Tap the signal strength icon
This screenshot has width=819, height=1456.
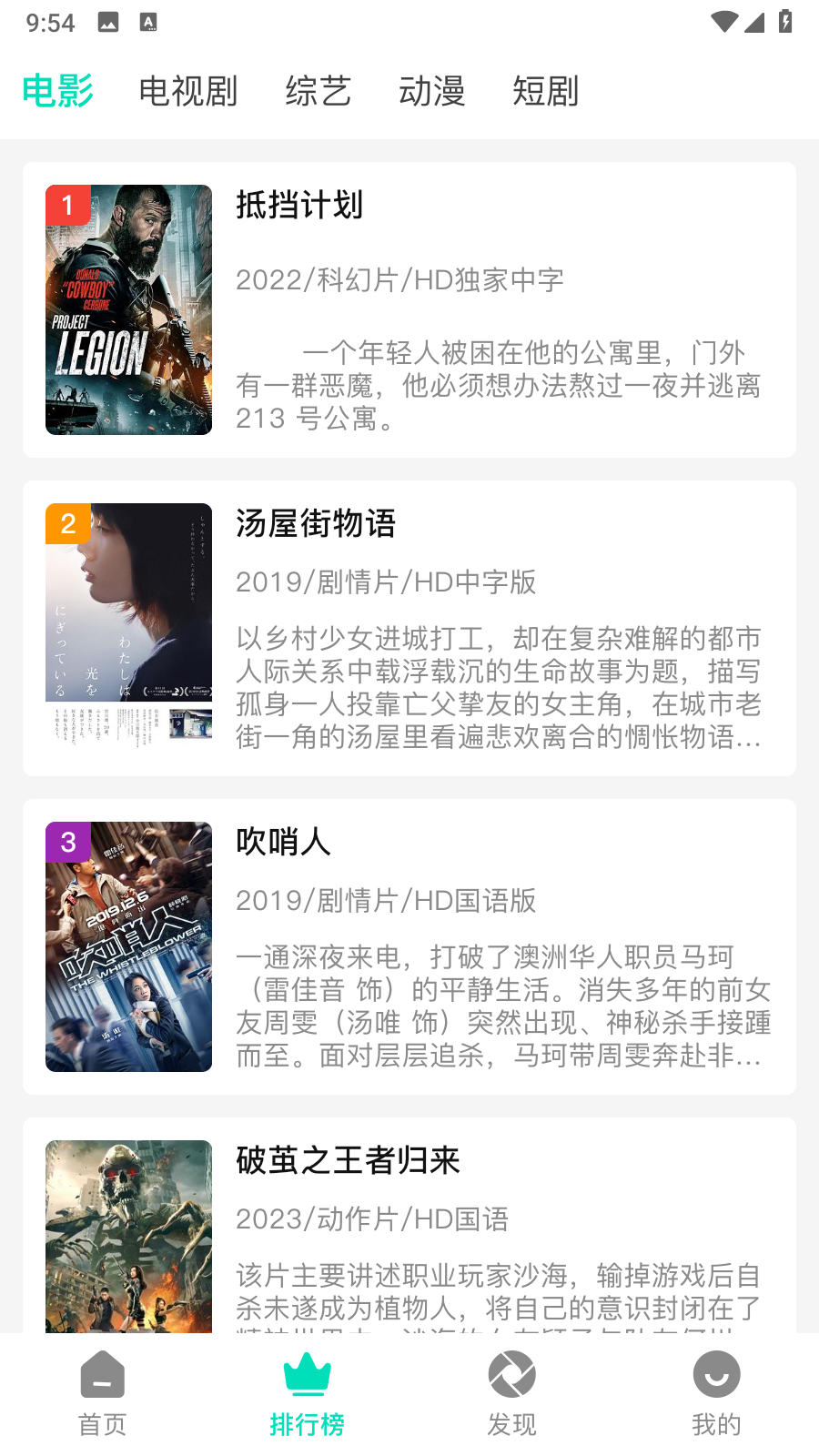click(x=753, y=24)
